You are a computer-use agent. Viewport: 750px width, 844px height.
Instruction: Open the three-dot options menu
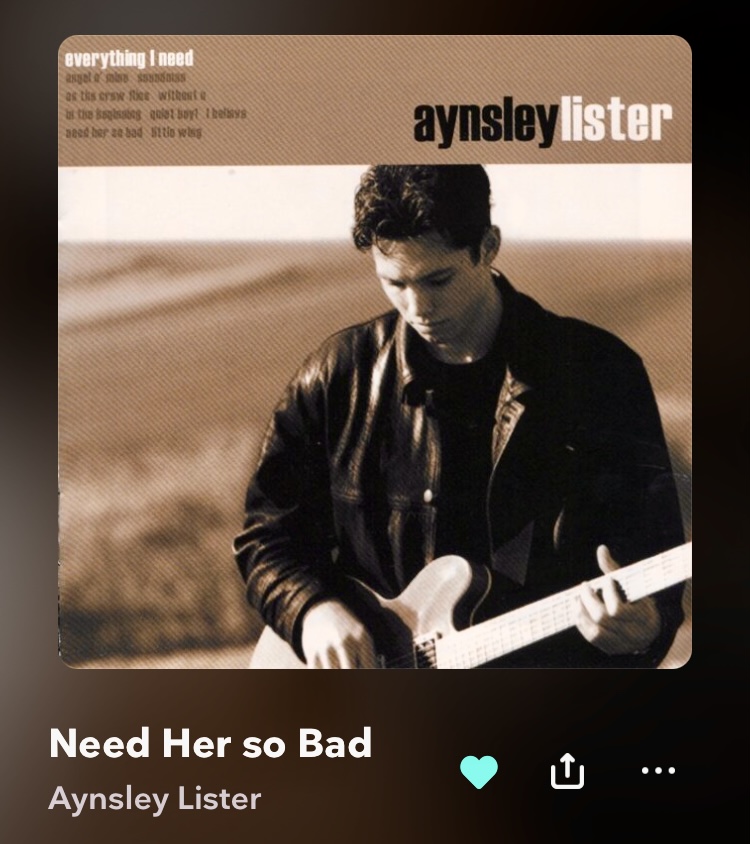click(657, 771)
